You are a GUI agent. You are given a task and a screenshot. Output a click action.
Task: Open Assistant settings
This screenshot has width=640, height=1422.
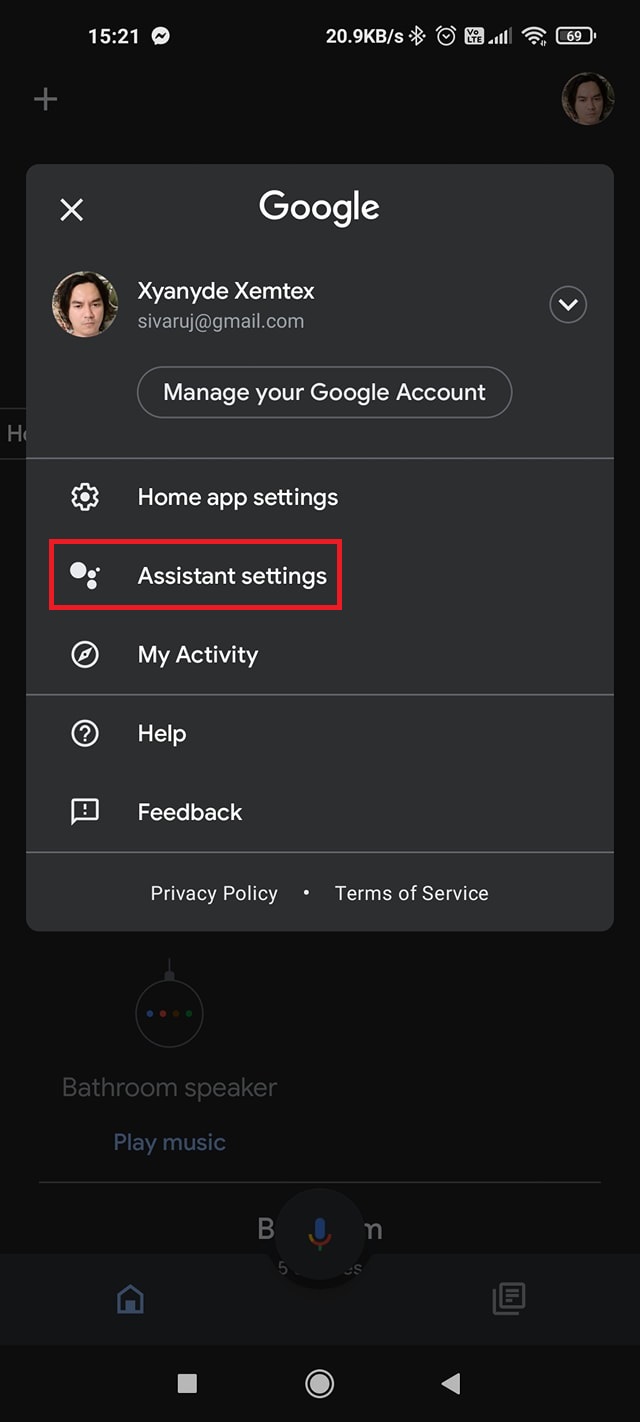pyautogui.click(x=231, y=576)
